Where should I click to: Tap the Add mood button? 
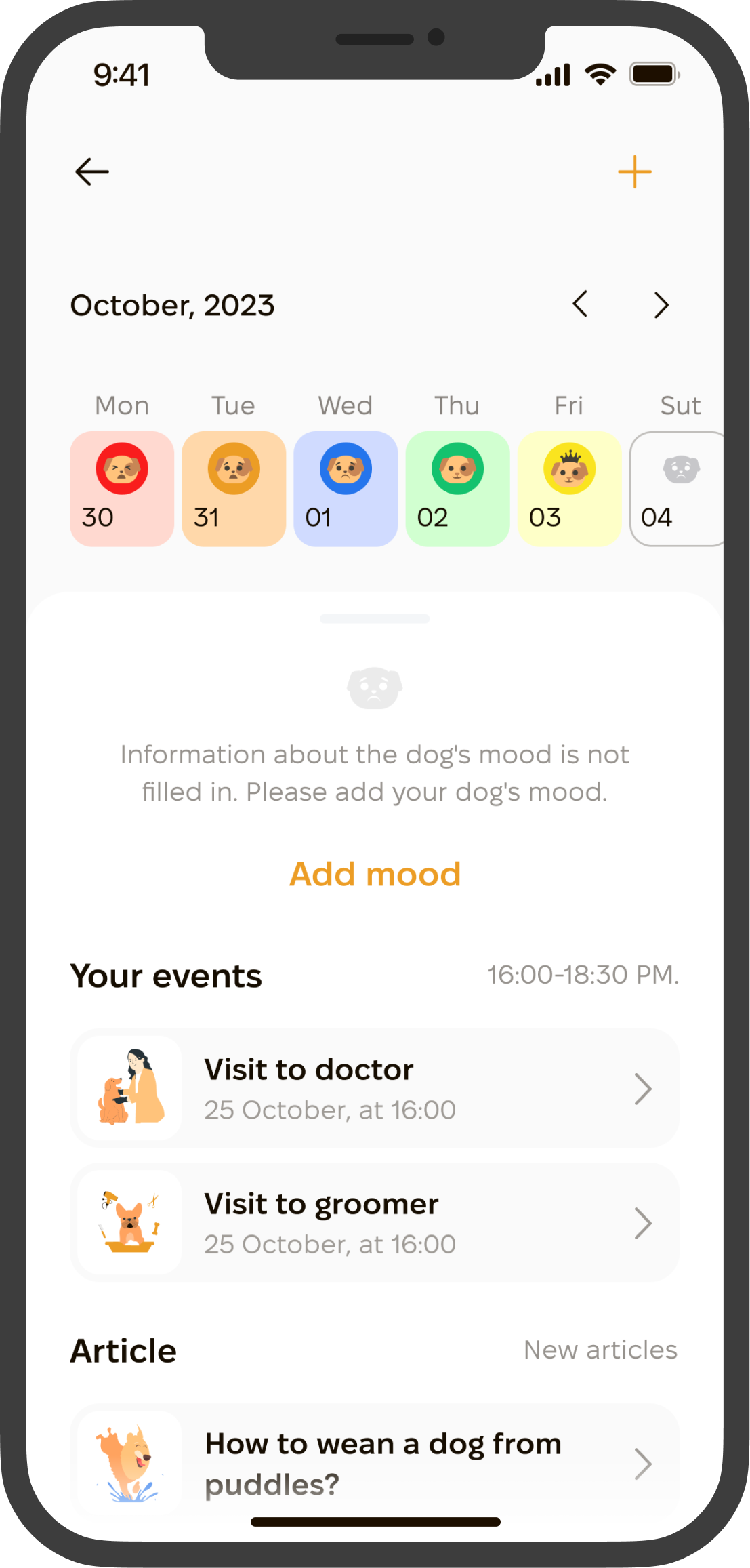[375, 874]
